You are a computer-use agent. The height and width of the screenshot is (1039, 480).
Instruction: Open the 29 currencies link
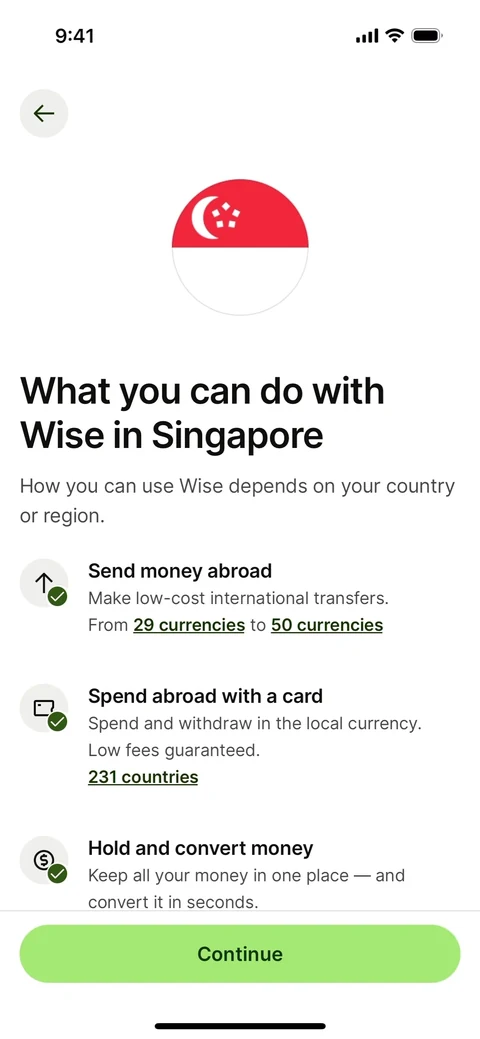tap(189, 625)
